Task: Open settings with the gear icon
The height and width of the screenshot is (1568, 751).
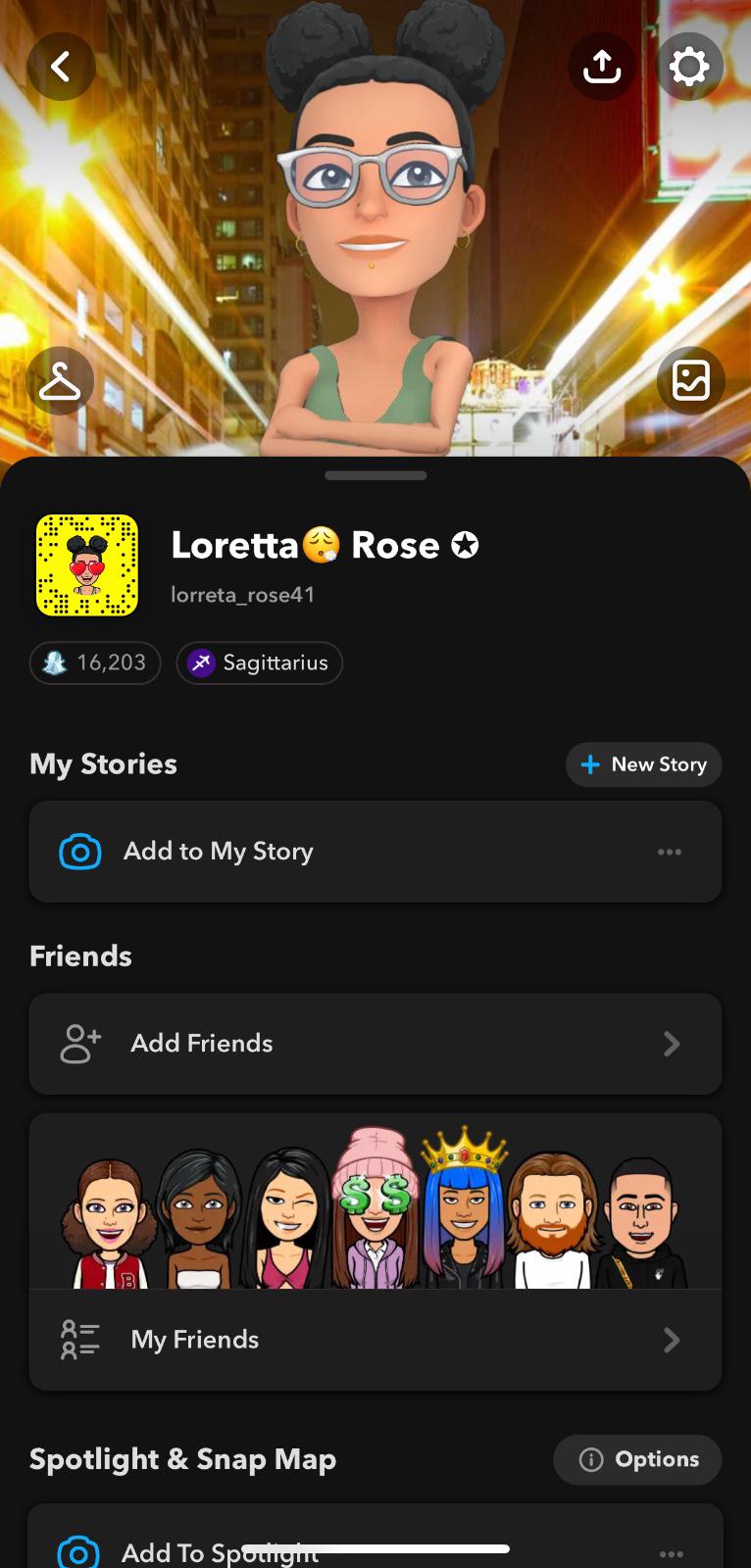Action: 689,67
